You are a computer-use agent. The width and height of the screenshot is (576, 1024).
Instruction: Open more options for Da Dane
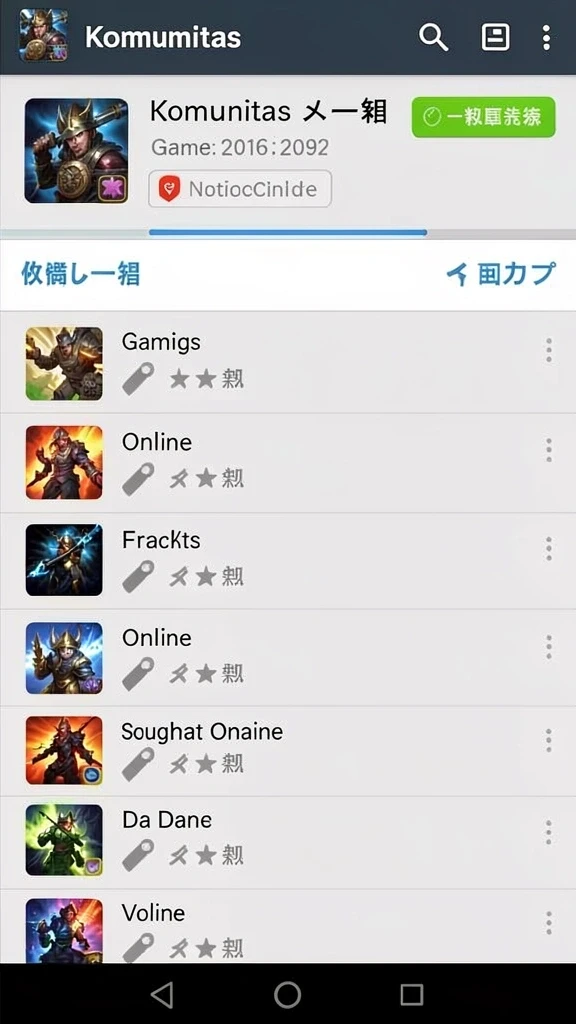tap(549, 832)
